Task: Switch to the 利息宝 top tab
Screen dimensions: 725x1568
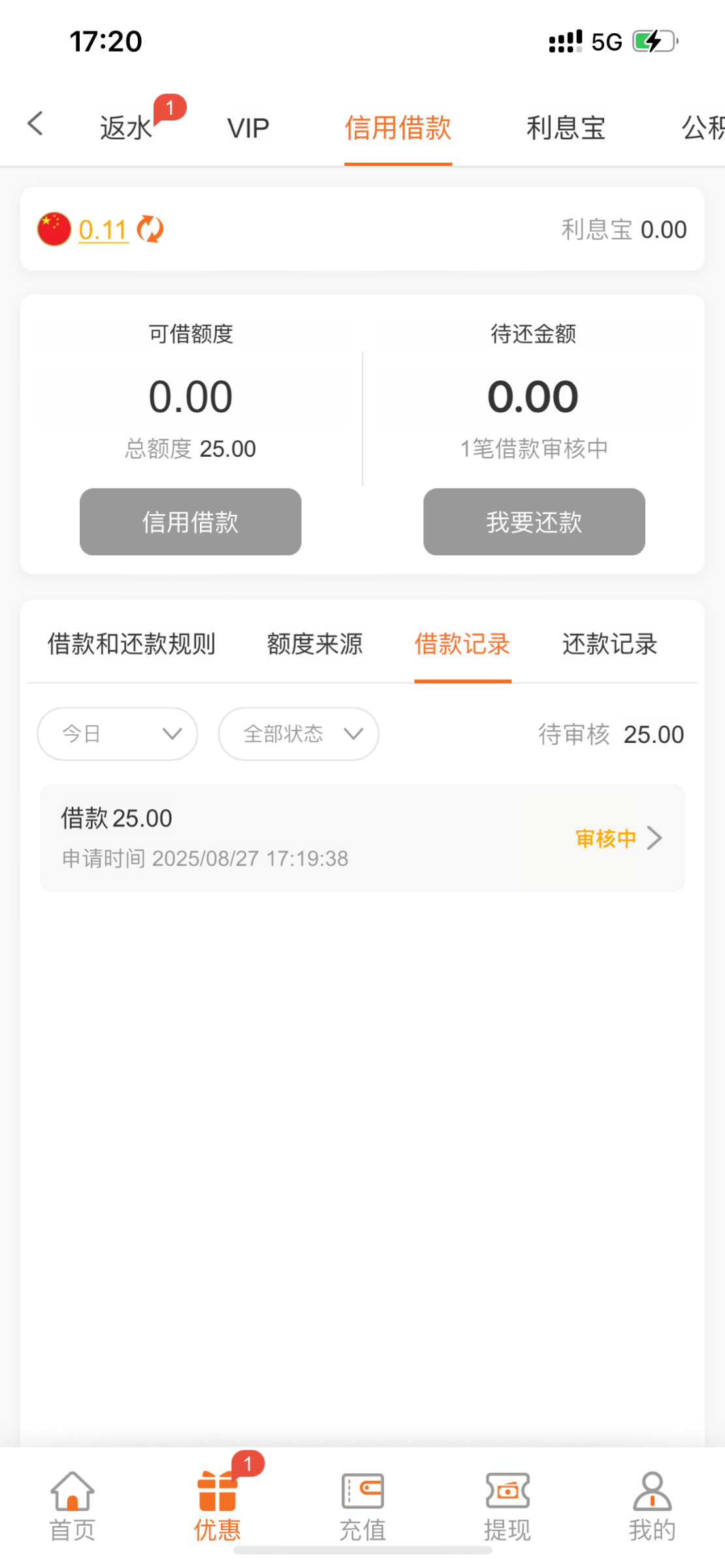Action: (x=566, y=127)
